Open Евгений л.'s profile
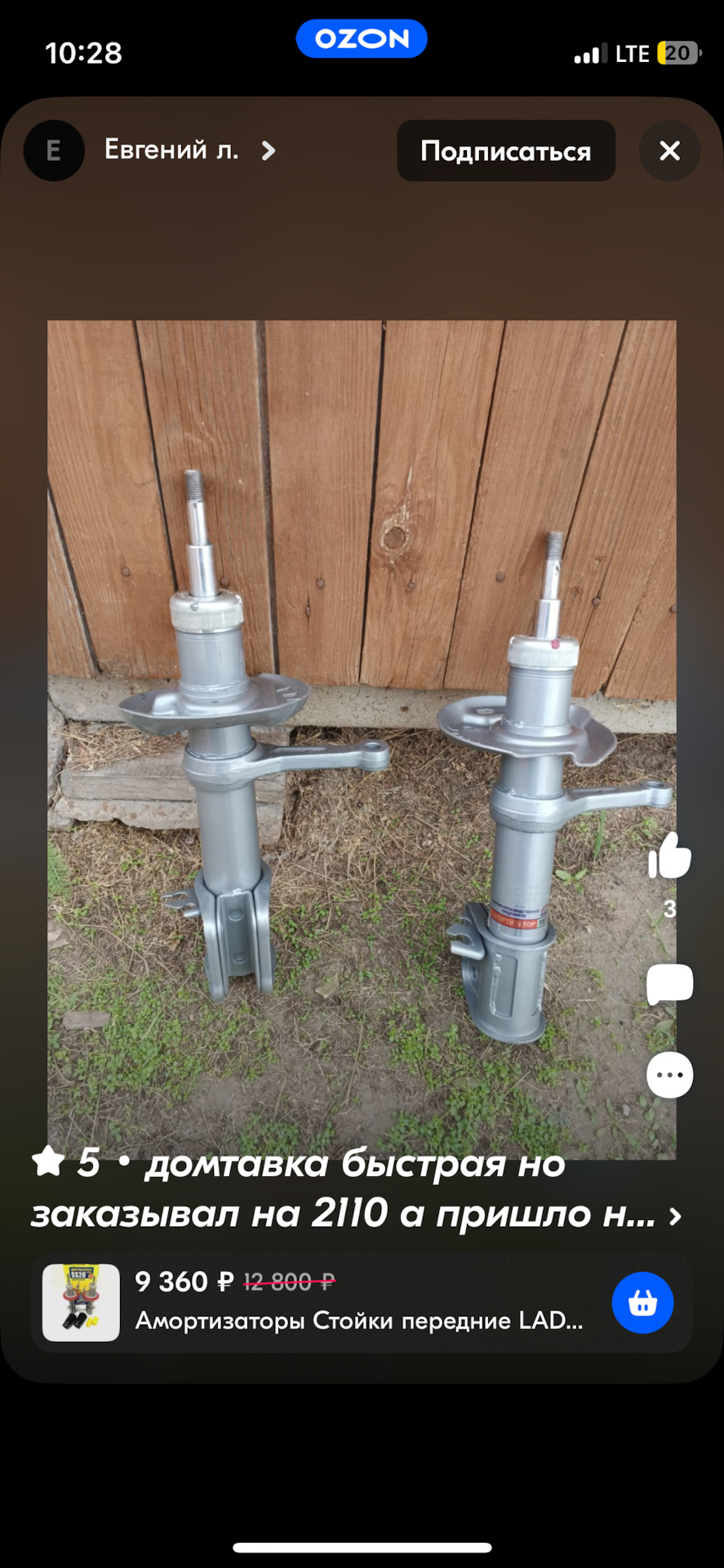724x1568 pixels. tap(171, 151)
